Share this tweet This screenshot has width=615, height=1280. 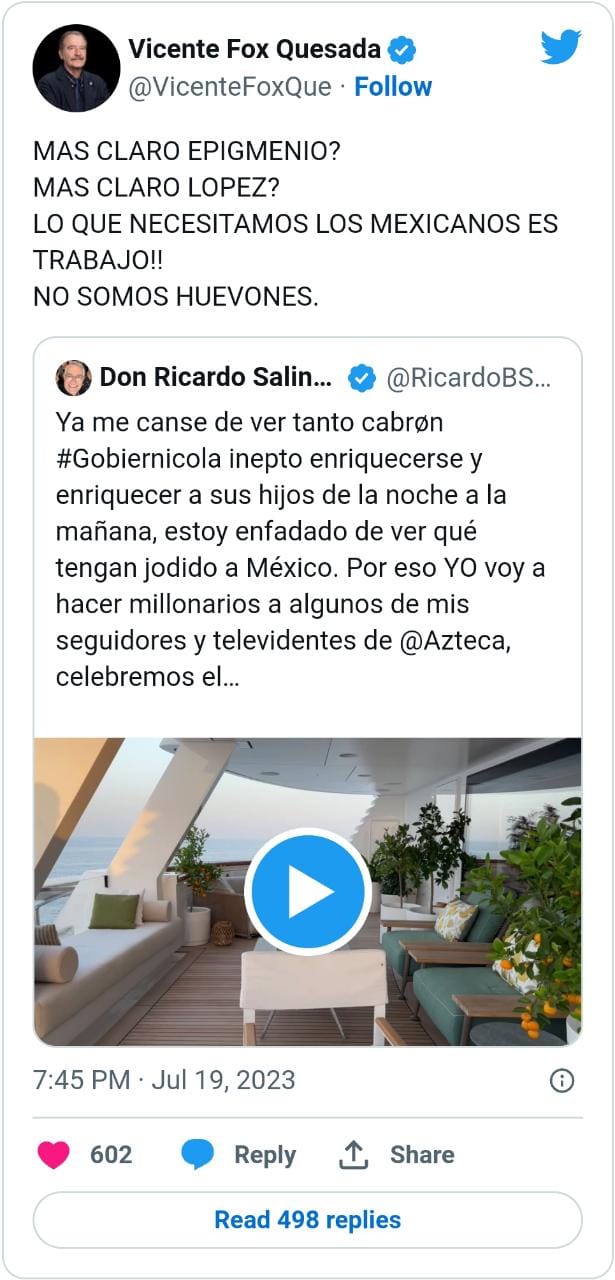(x=397, y=1155)
